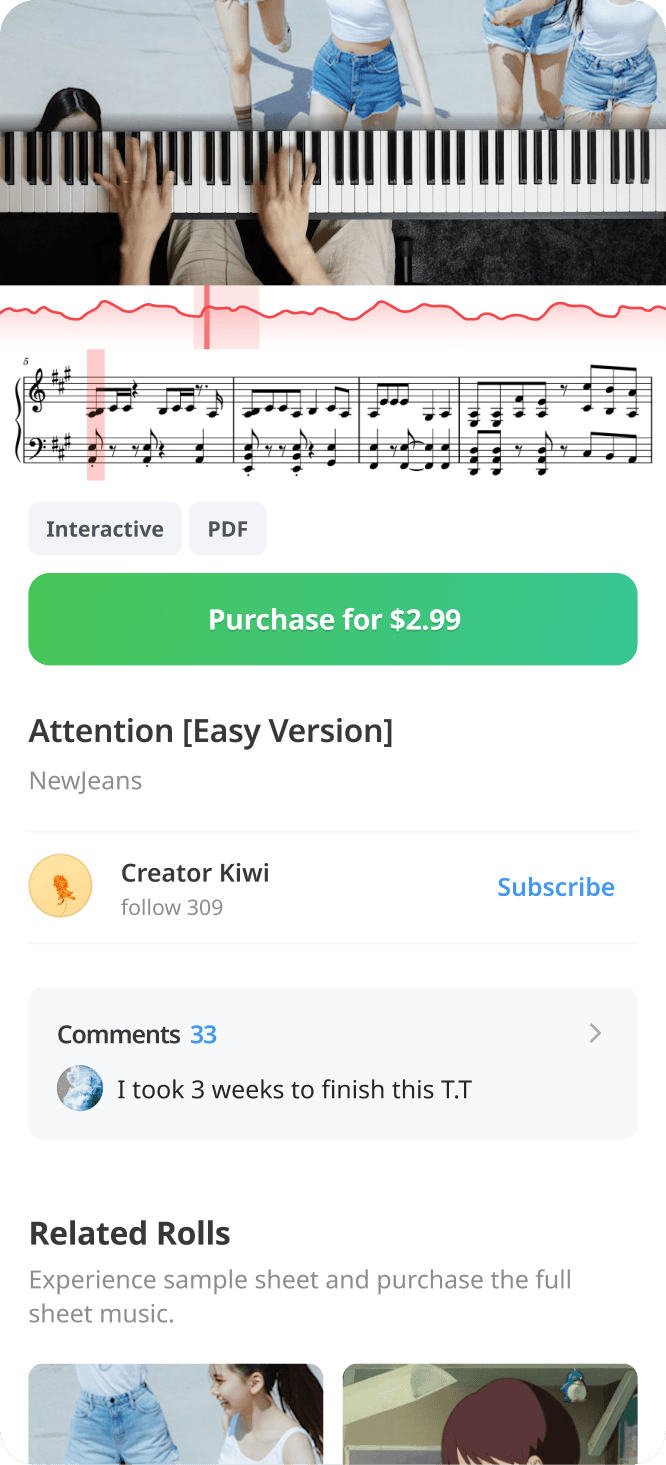Open the first related roll with denim shorts
Image resolution: width=666 pixels, height=1465 pixels.
176,1413
